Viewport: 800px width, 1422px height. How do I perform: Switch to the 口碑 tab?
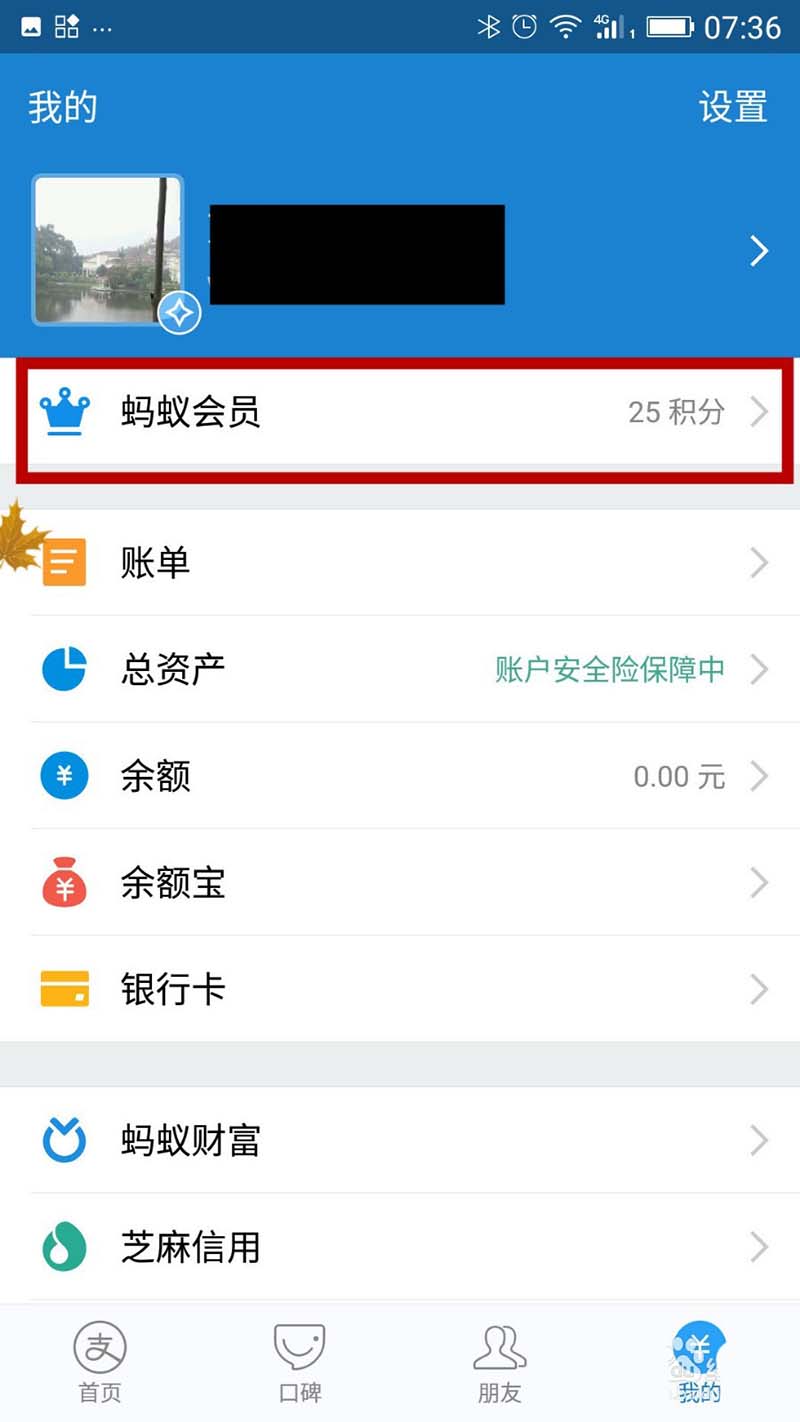pyautogui.click(x=299, y=1360)
